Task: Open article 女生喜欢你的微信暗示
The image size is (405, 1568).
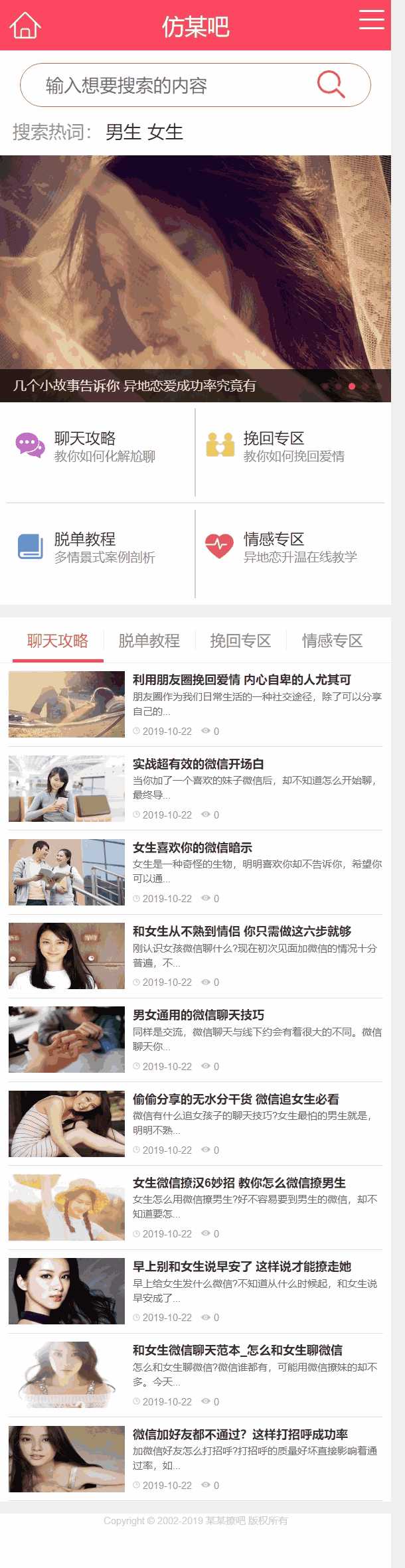Action: coord(193,847)
